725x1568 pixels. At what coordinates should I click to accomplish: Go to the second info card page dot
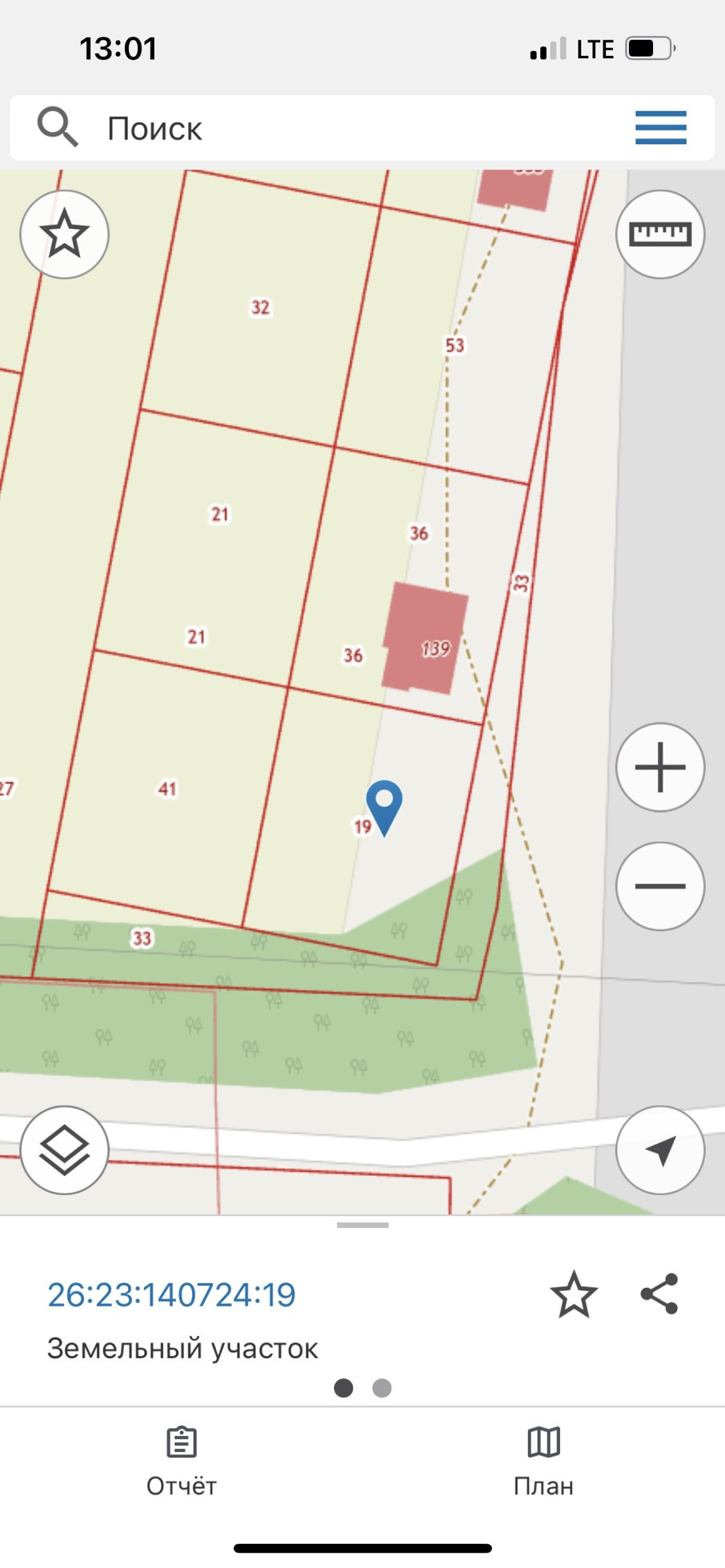(382, 1388)
